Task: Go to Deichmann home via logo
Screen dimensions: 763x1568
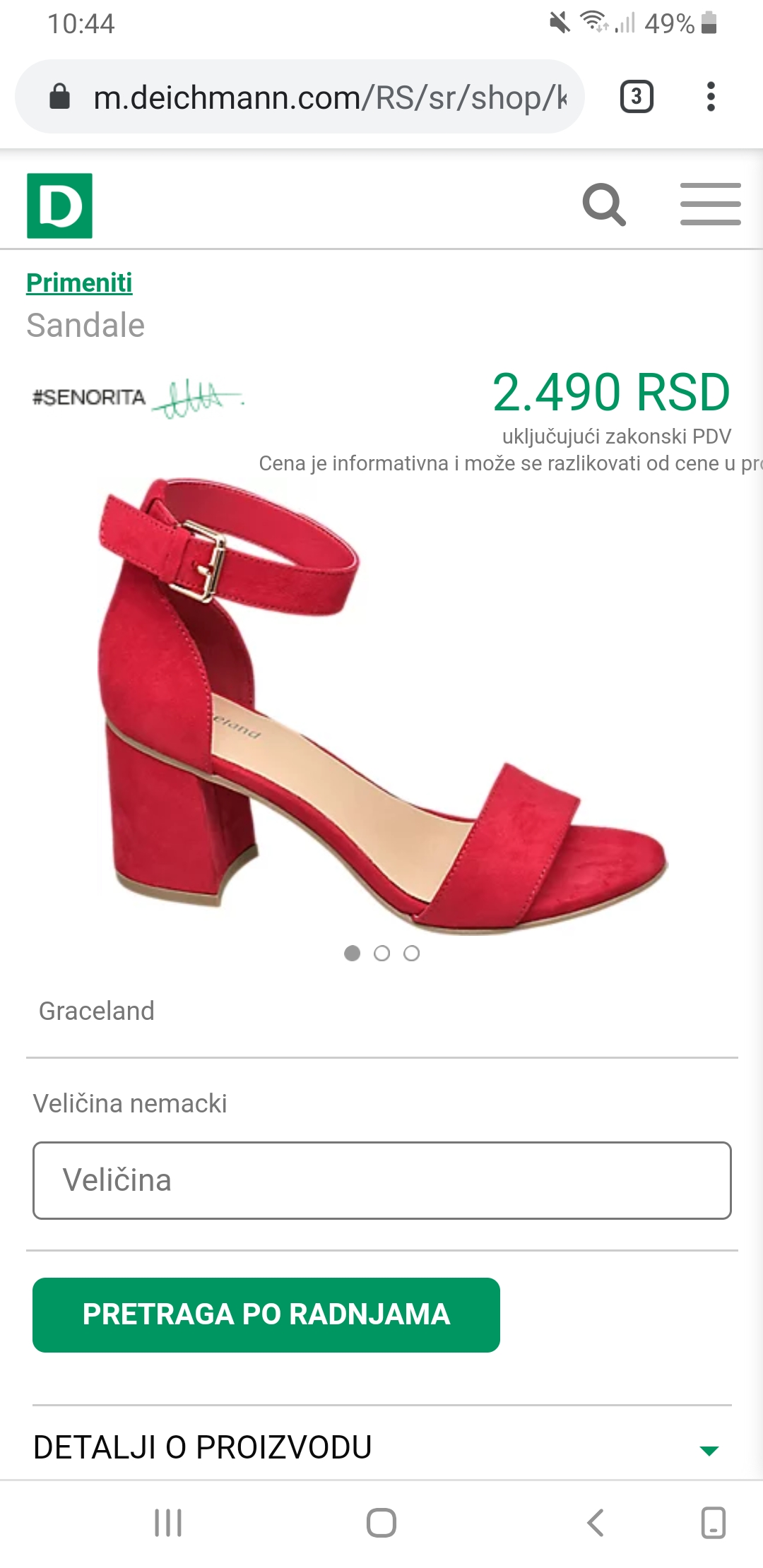Action: coord(60,206)
